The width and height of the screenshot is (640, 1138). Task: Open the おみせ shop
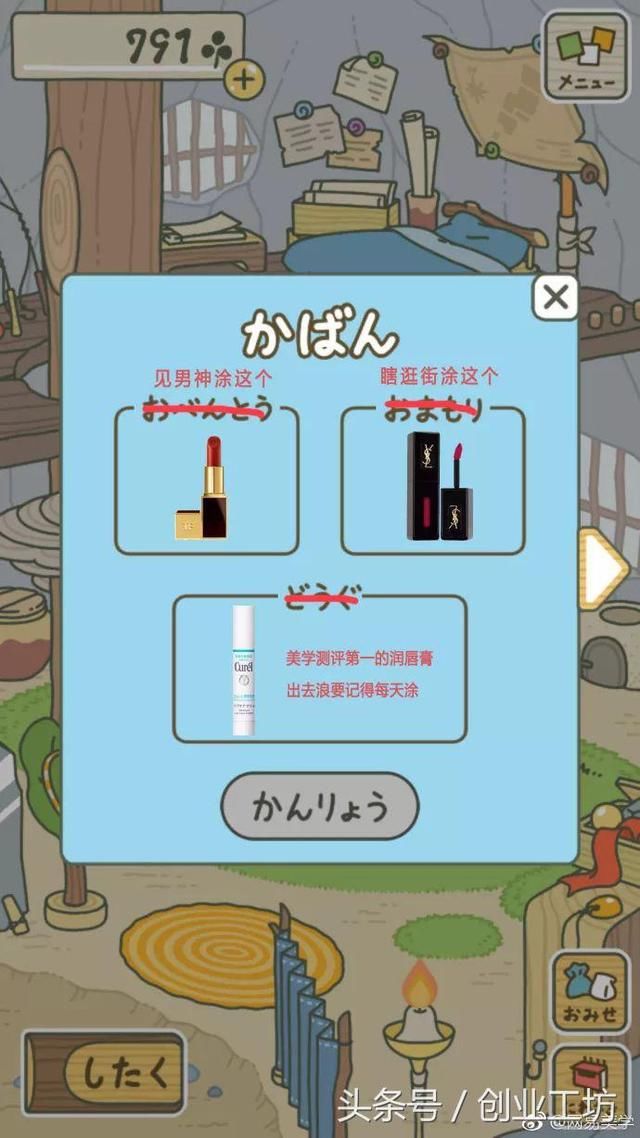coord(589,991)
